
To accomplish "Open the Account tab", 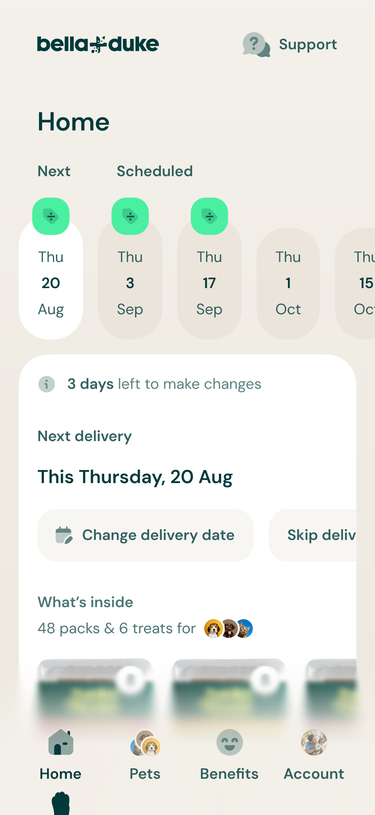I will [x=314, y=755].
